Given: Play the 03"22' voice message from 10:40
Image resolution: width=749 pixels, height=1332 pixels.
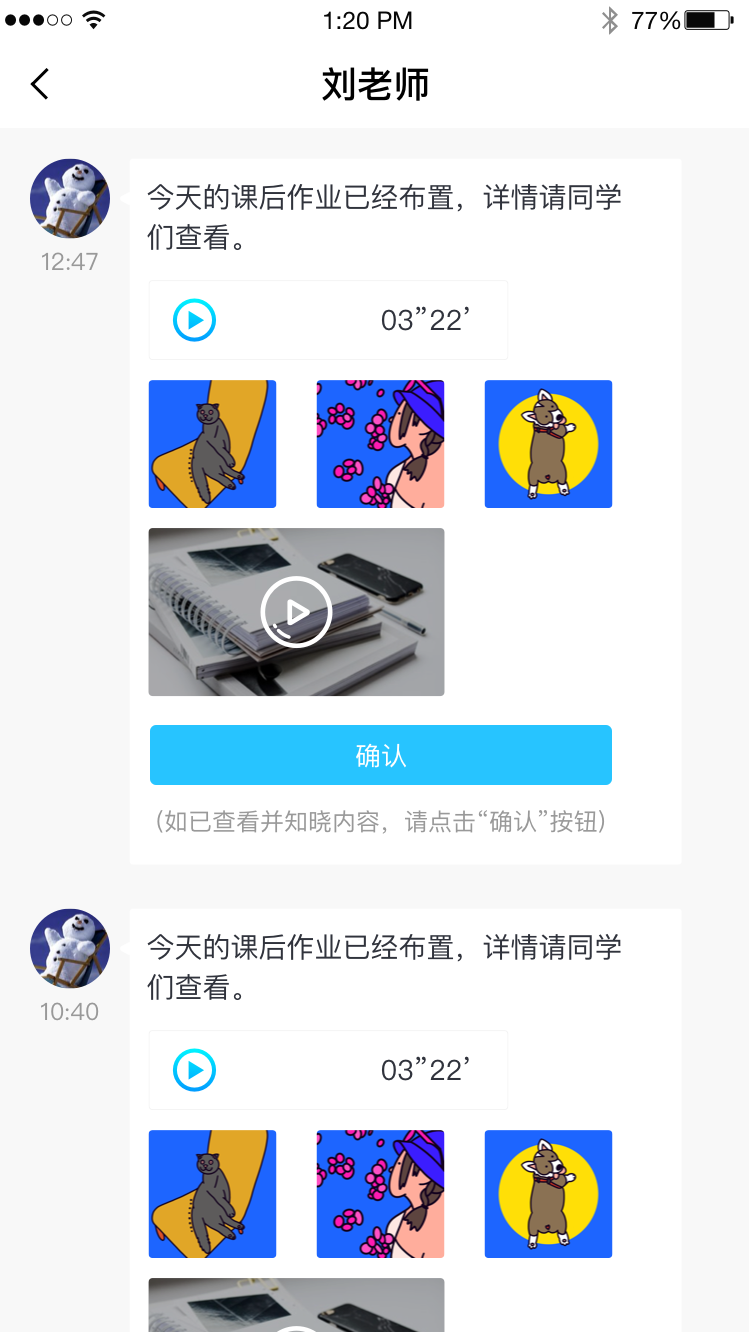Looking at the screenshot, I should pyautogui.click(x=193, y=1069).
